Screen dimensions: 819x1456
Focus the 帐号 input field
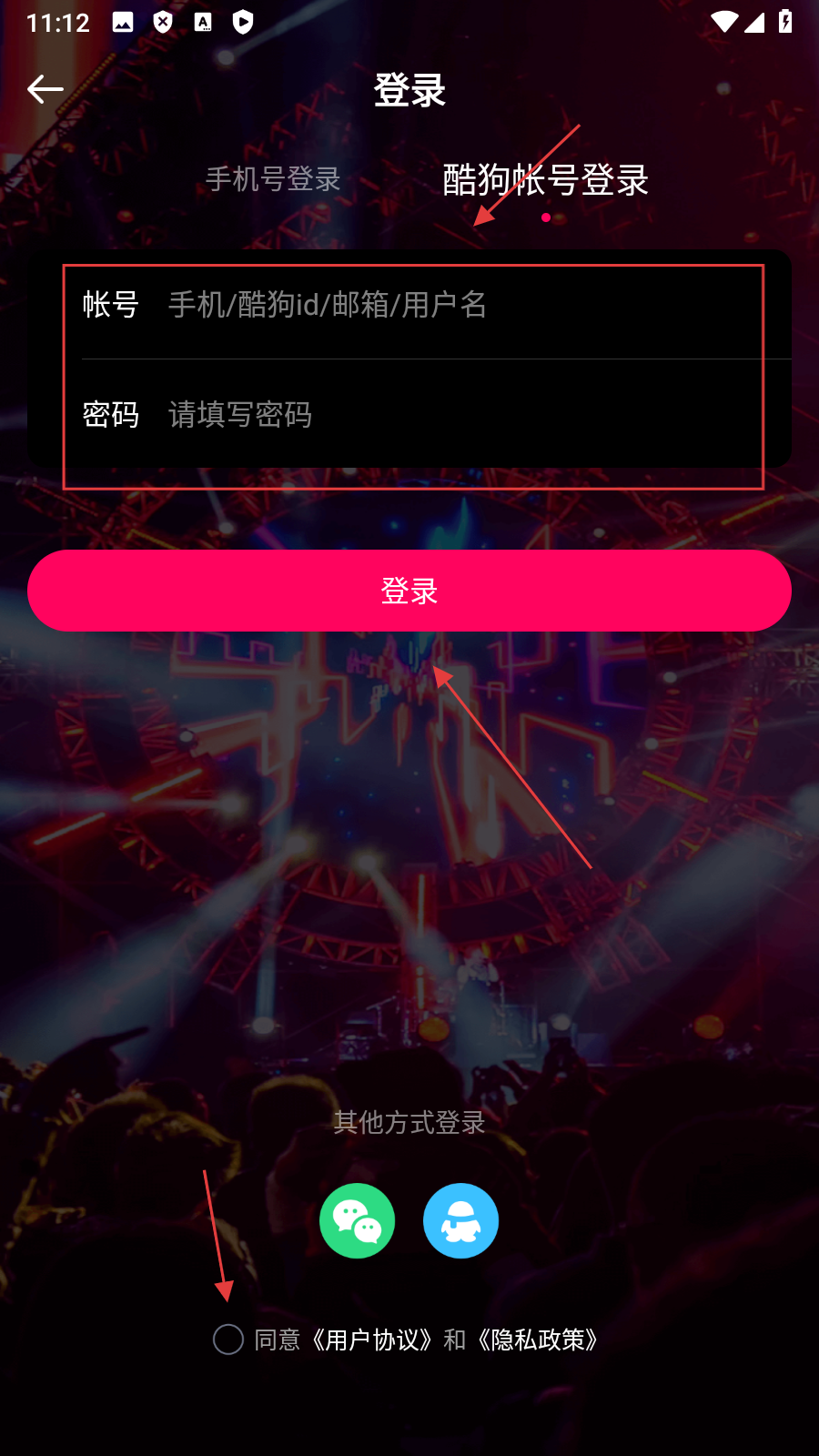click(455, 305)
